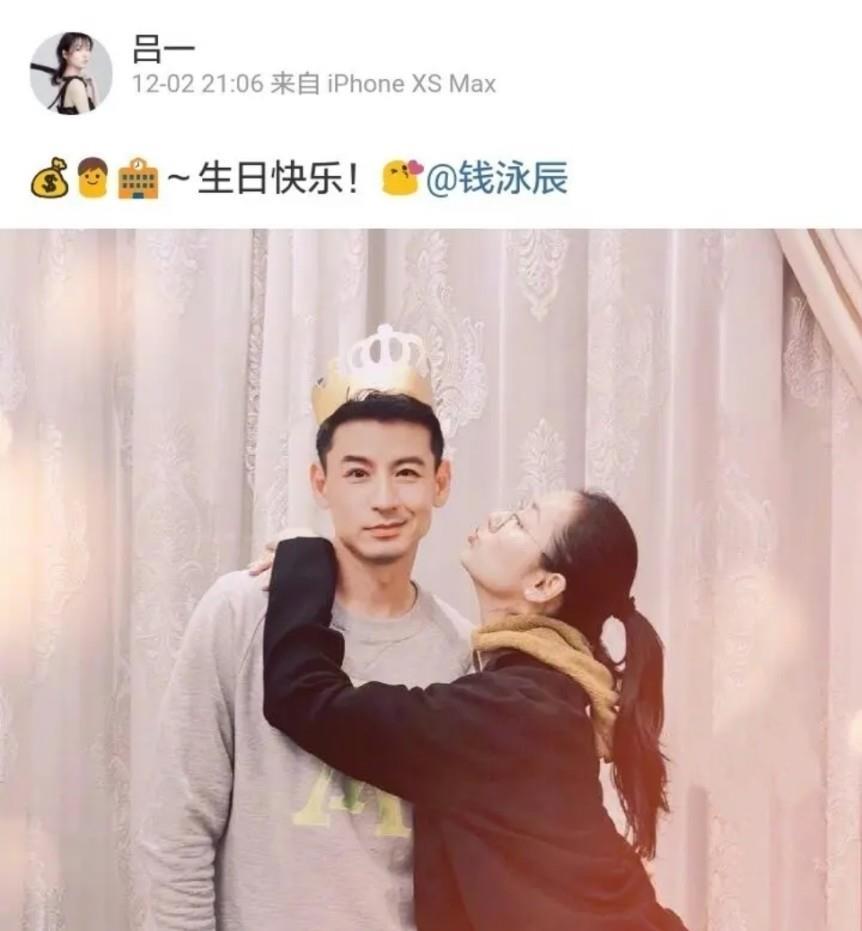
Task: Open 吕一's profile avatar
Action: (70, 72)
